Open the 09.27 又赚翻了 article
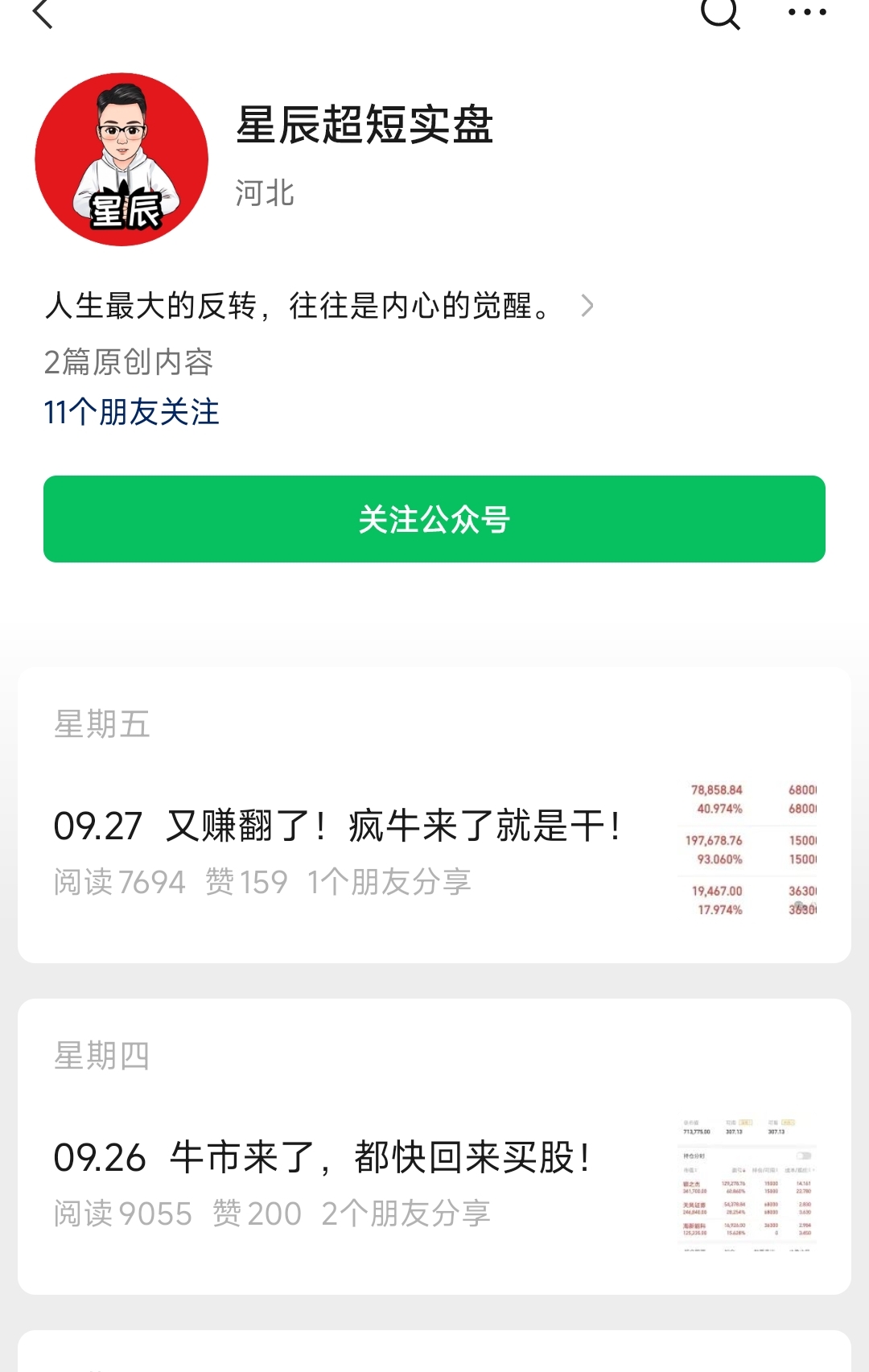This screenshot has height=1372, width=869. [336, 826]
